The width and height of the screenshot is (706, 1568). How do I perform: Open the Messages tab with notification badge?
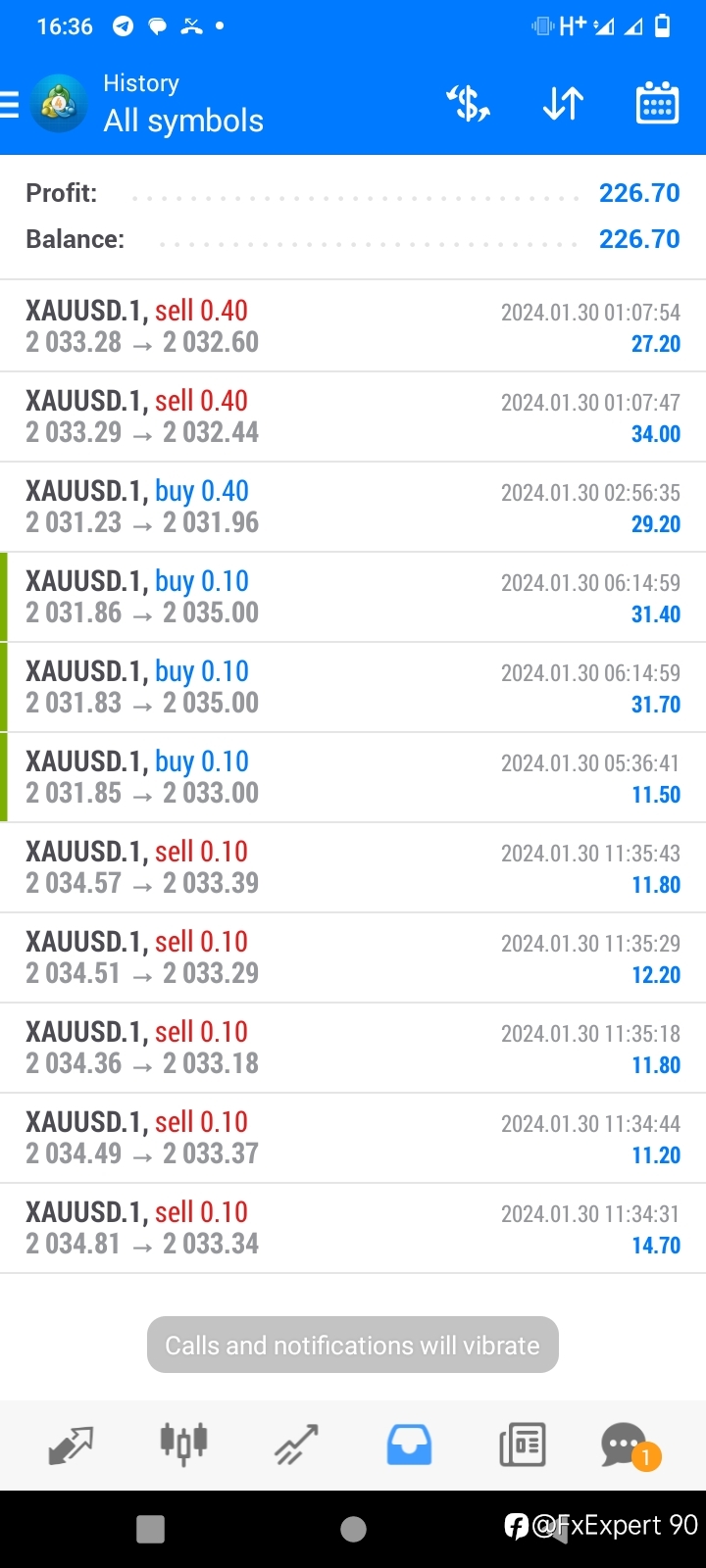tap(630, 1445)
